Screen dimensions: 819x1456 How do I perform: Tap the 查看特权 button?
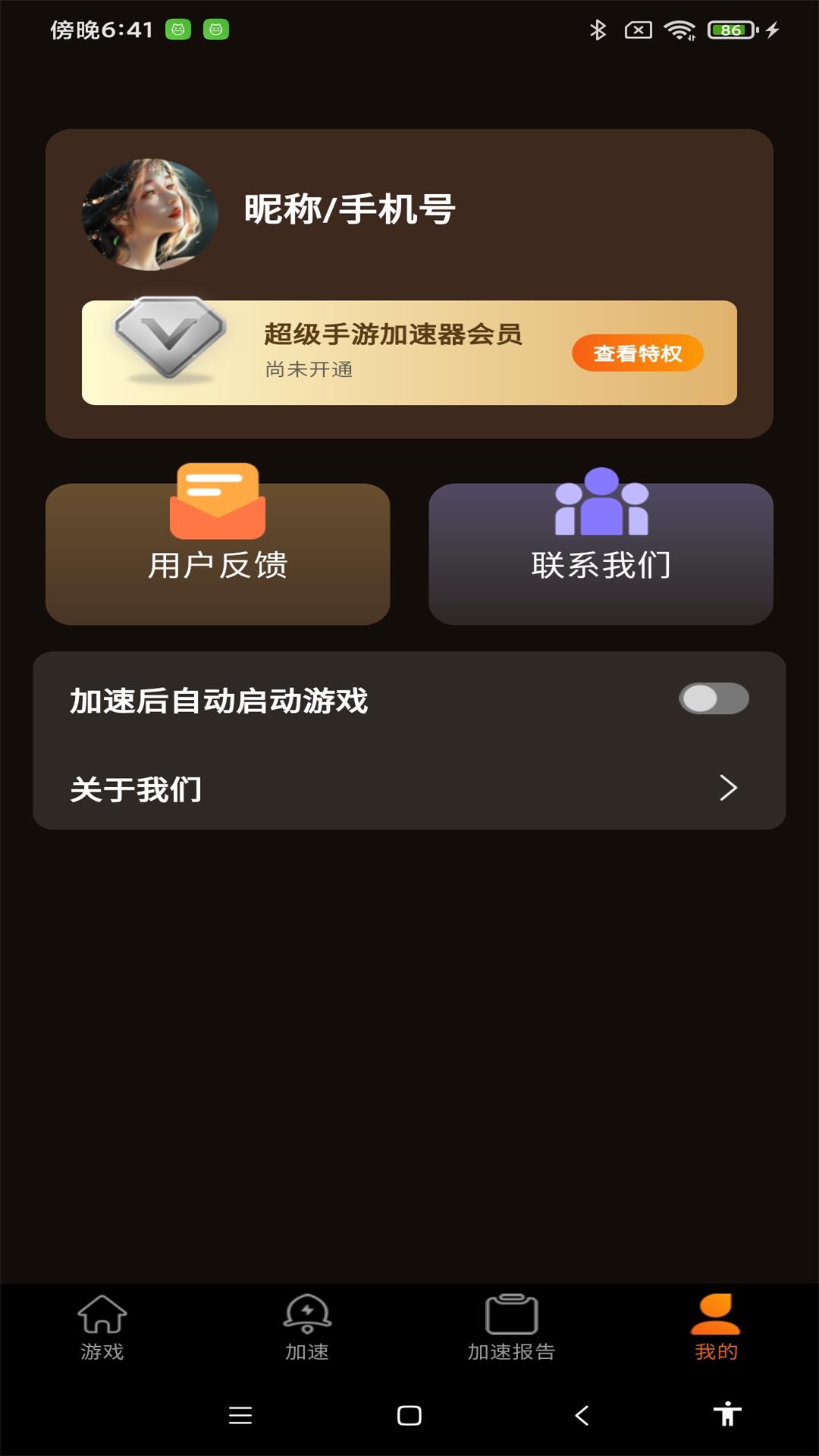tap(638, 353)
